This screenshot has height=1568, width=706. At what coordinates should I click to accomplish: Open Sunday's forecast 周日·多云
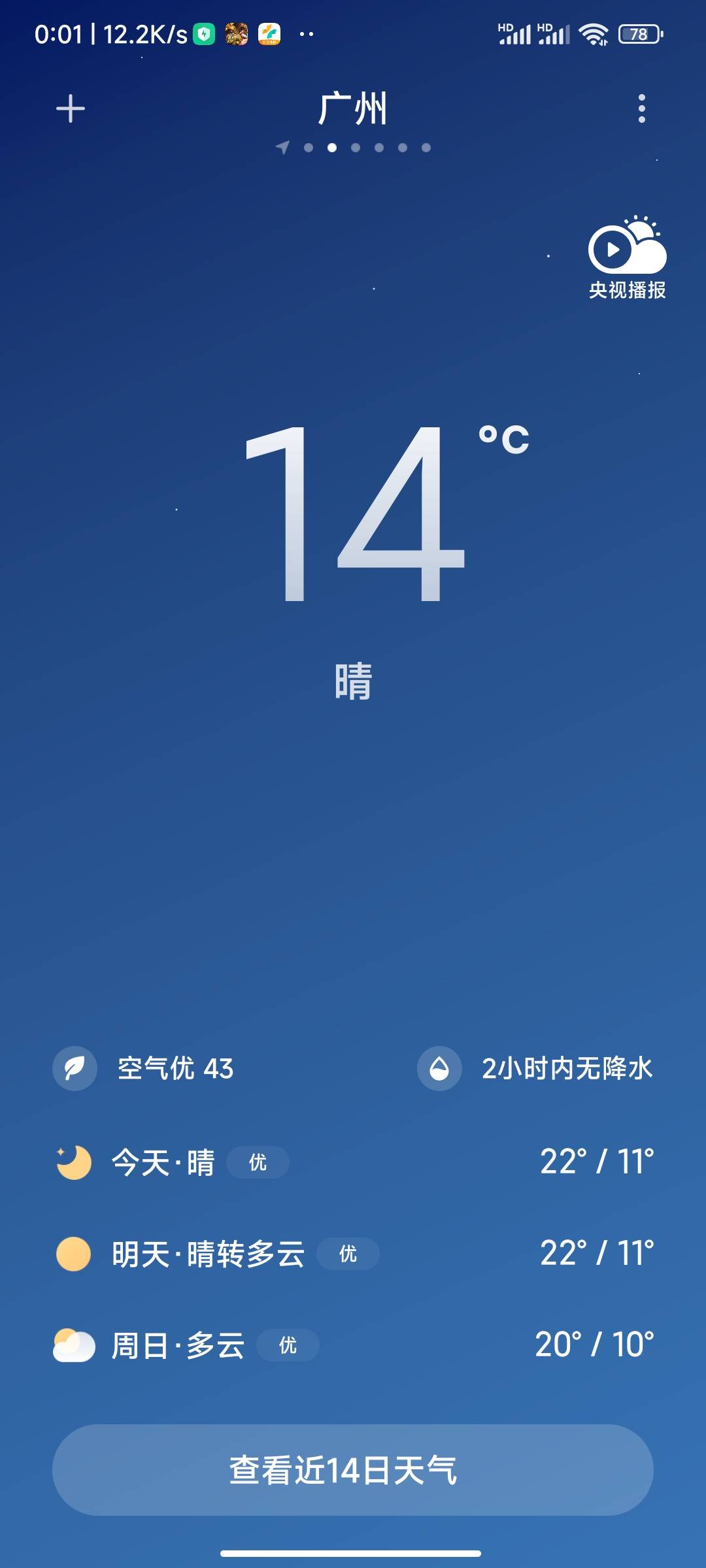point(353,1345)
